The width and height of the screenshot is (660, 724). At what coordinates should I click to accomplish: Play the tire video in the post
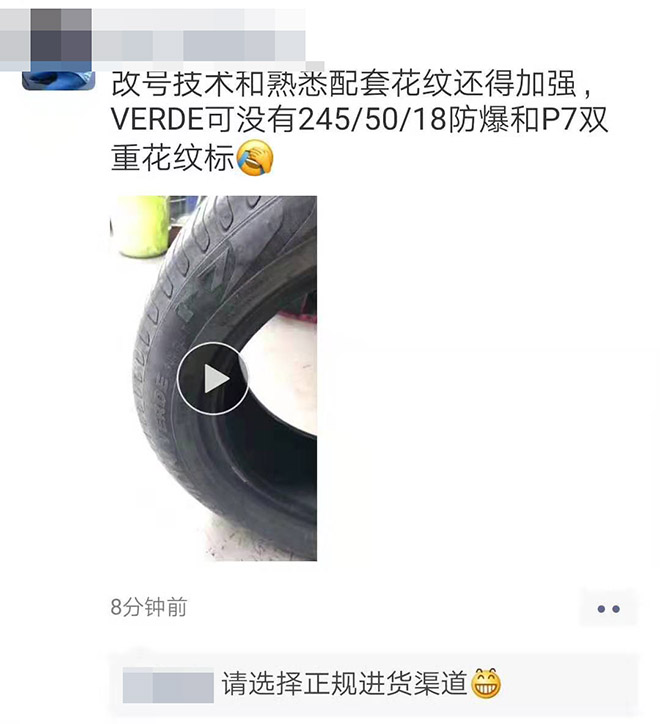(x=213, y=378)
